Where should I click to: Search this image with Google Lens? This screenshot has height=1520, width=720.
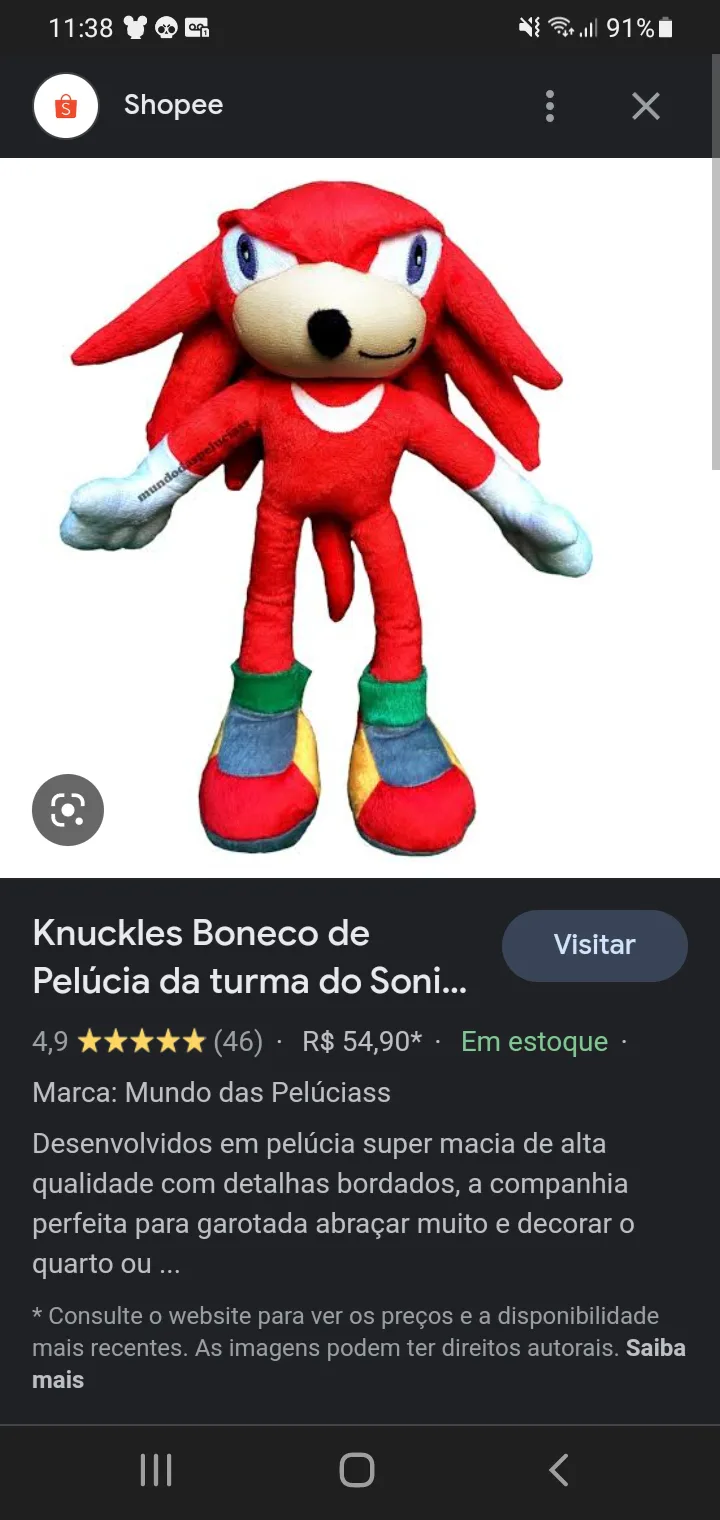pos(68,810)
